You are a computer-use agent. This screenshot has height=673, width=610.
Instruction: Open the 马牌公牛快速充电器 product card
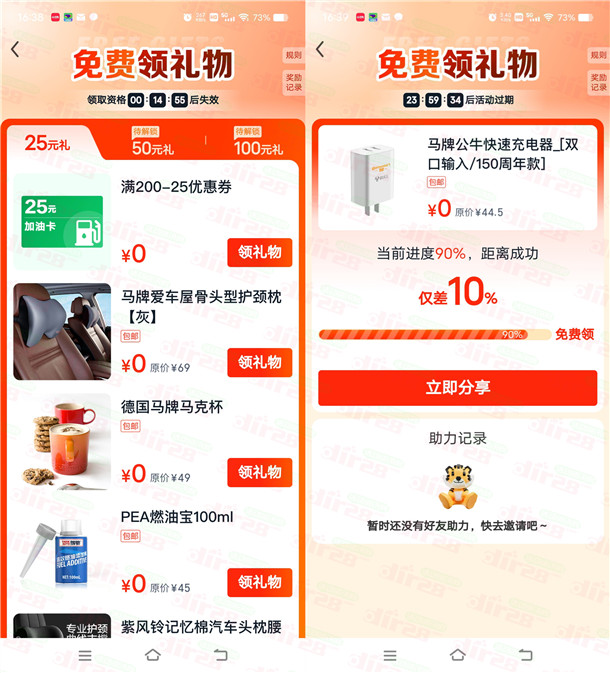(x=457, y=177)
